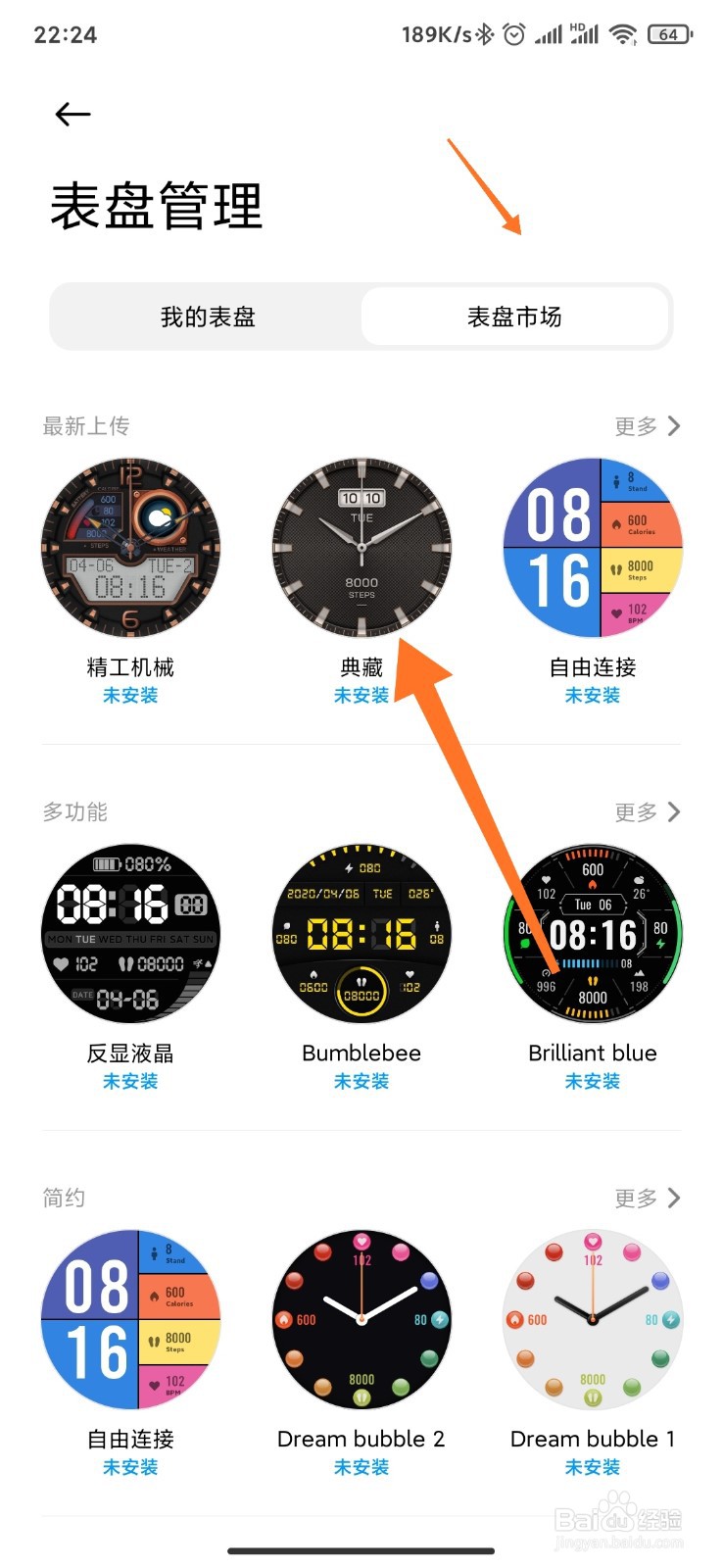
Task: Tap 未安装 under Brilliant blue
Action: [592, 1081]
